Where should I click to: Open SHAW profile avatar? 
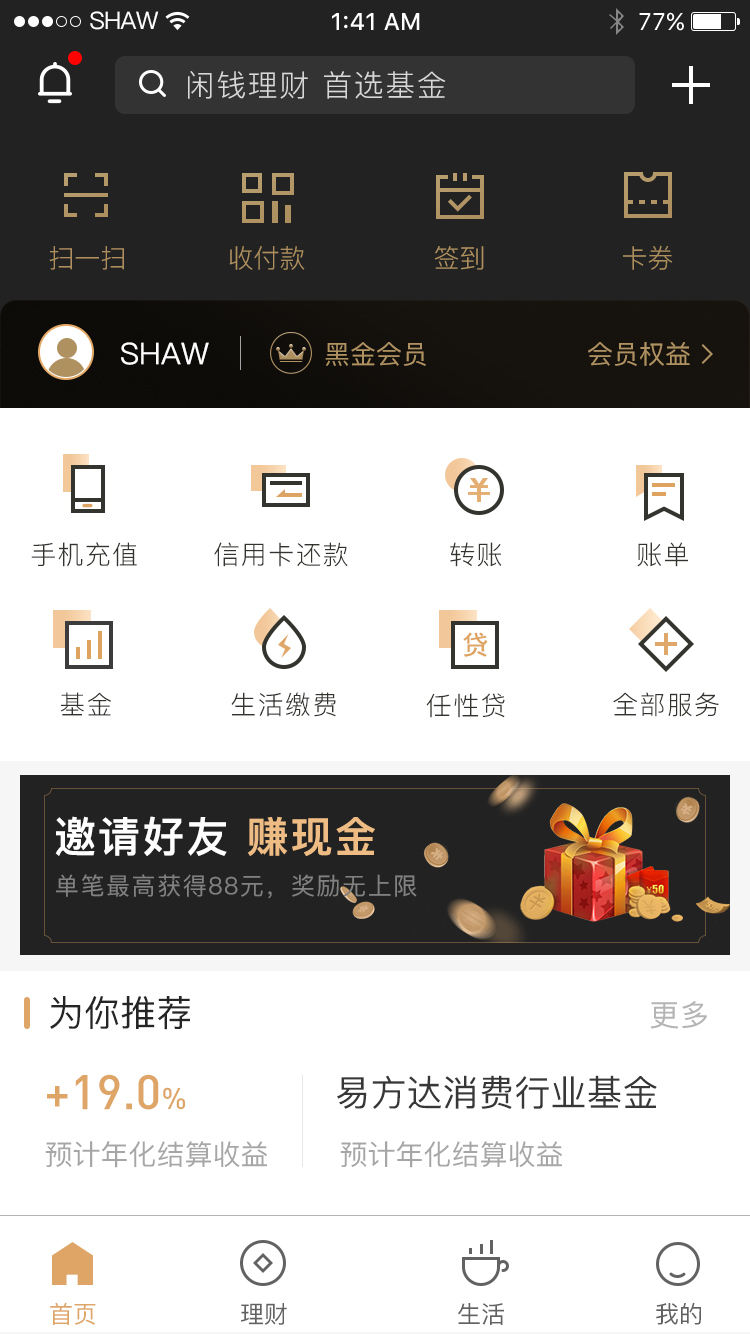coord(66,353)
